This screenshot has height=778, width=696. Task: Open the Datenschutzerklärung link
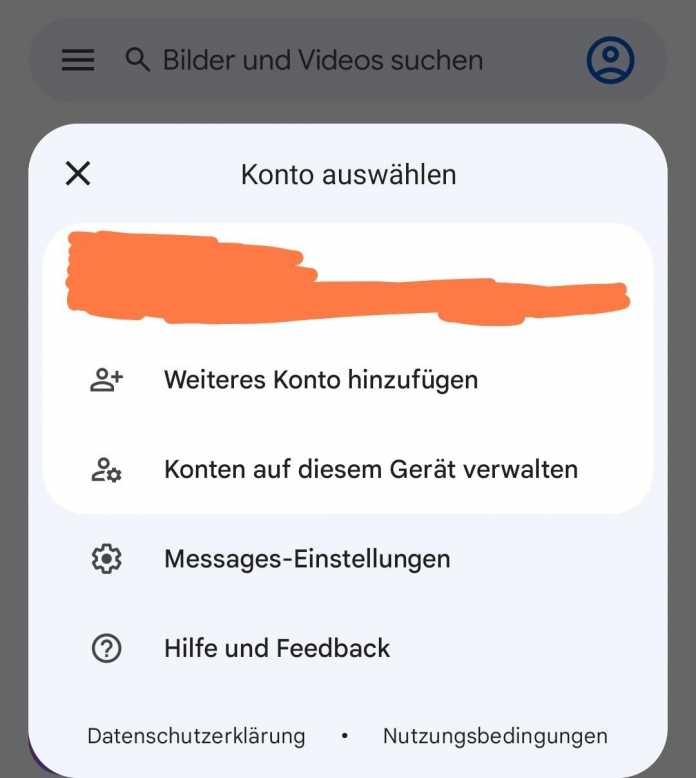click(196, 736)
